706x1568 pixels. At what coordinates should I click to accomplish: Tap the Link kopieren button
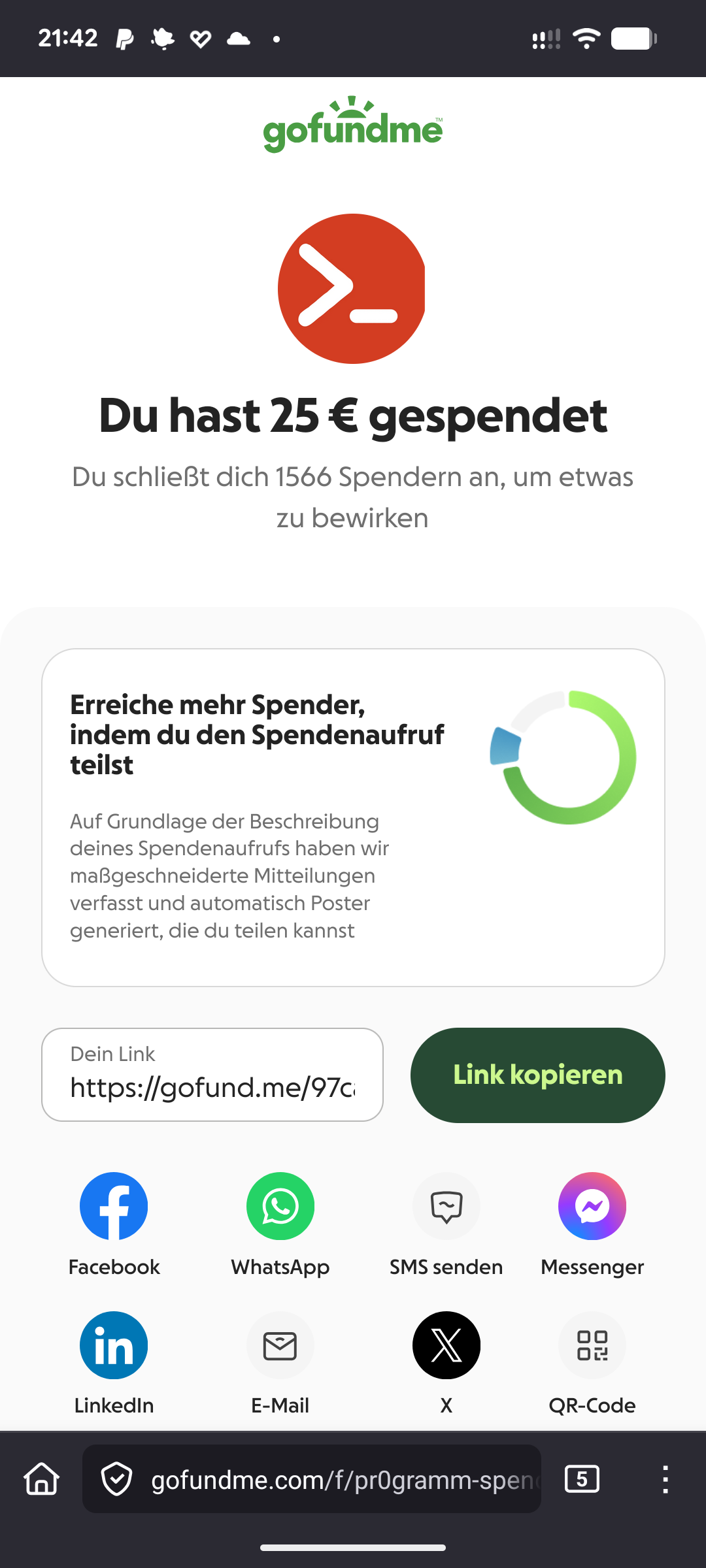click(x=537, y=1075)
